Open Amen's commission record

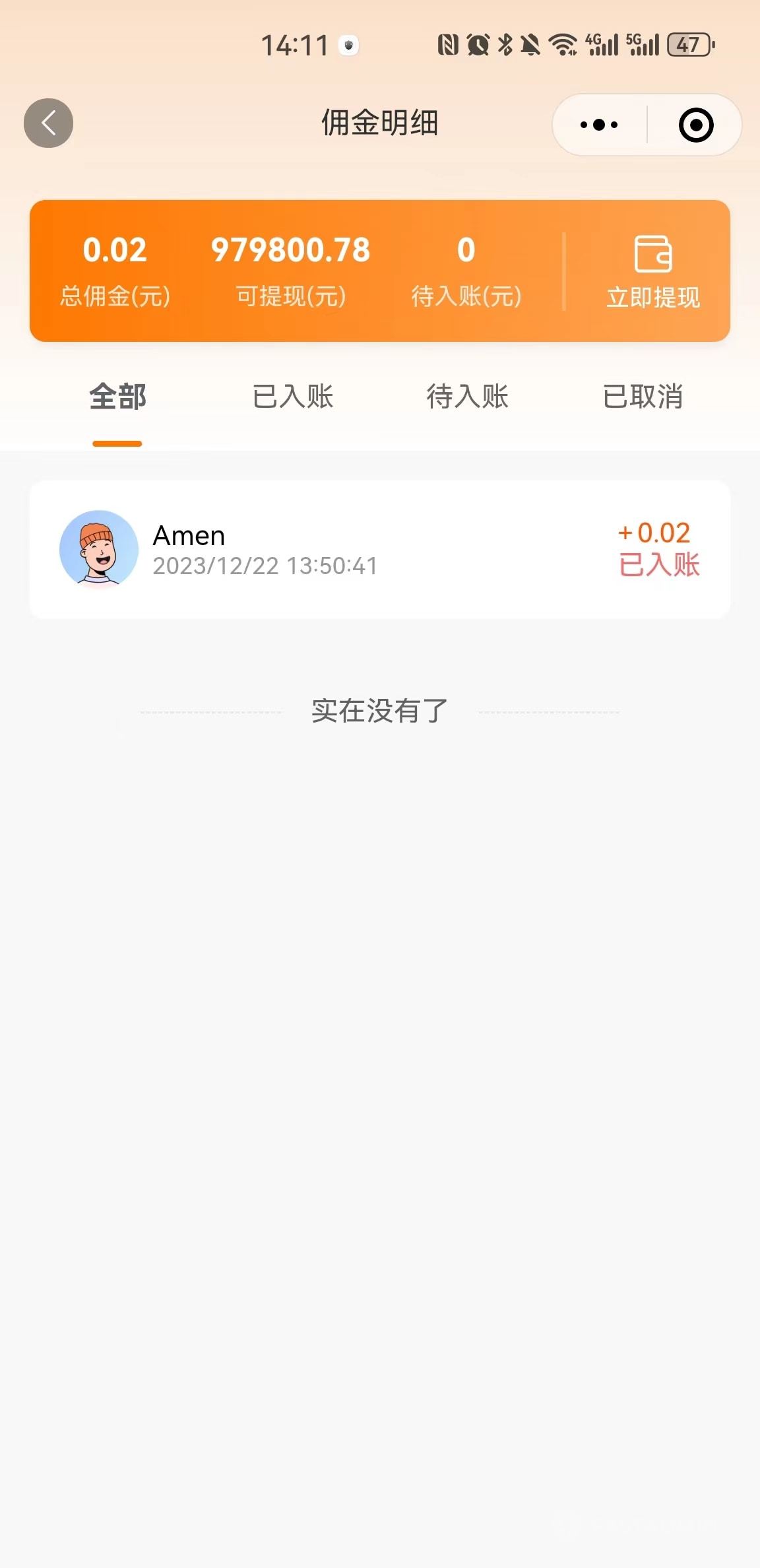(380, 550)
